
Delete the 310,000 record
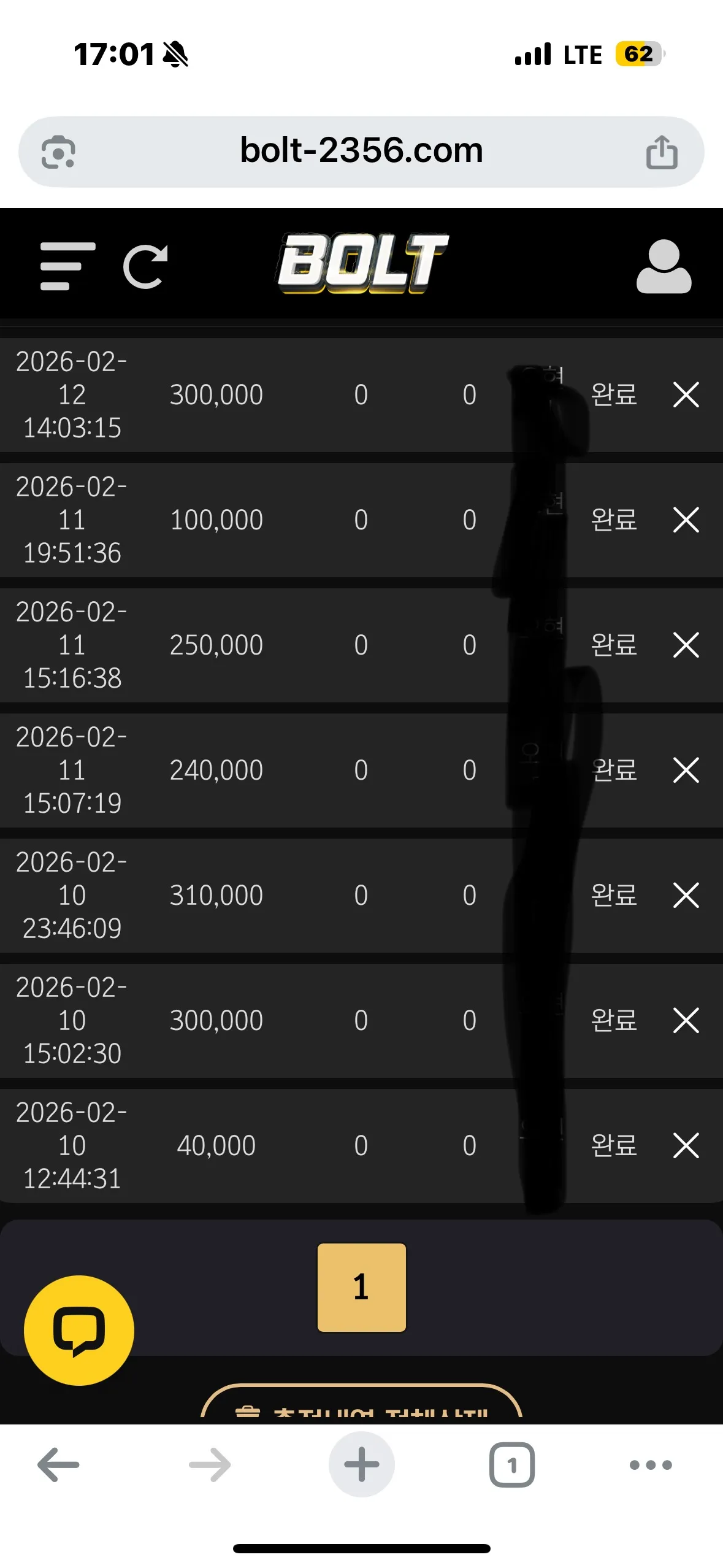coord(686,895)
